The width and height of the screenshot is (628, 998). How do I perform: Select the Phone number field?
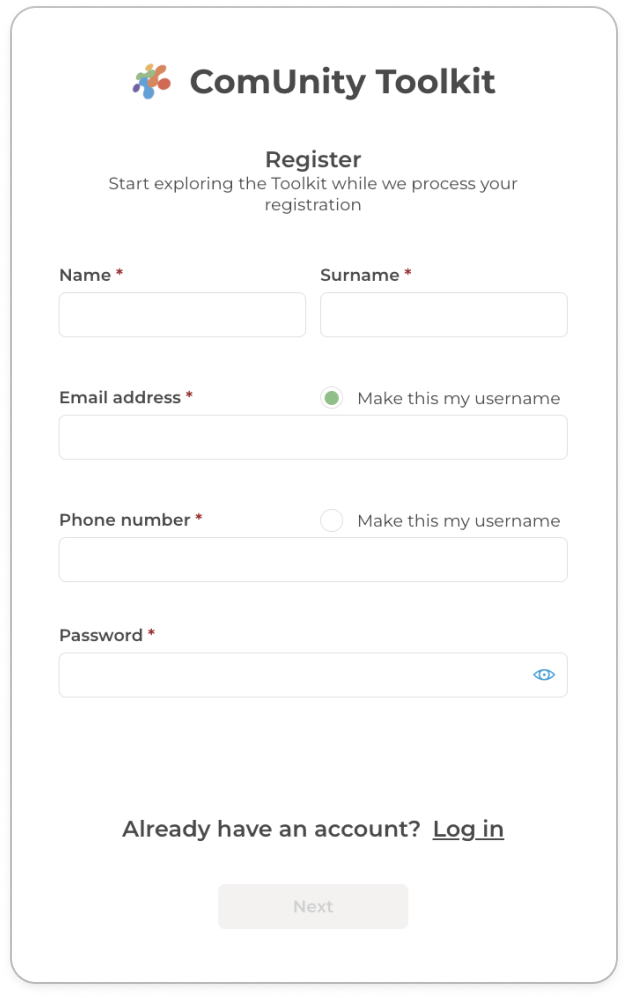pyautogui.click(x=312, y=559)
